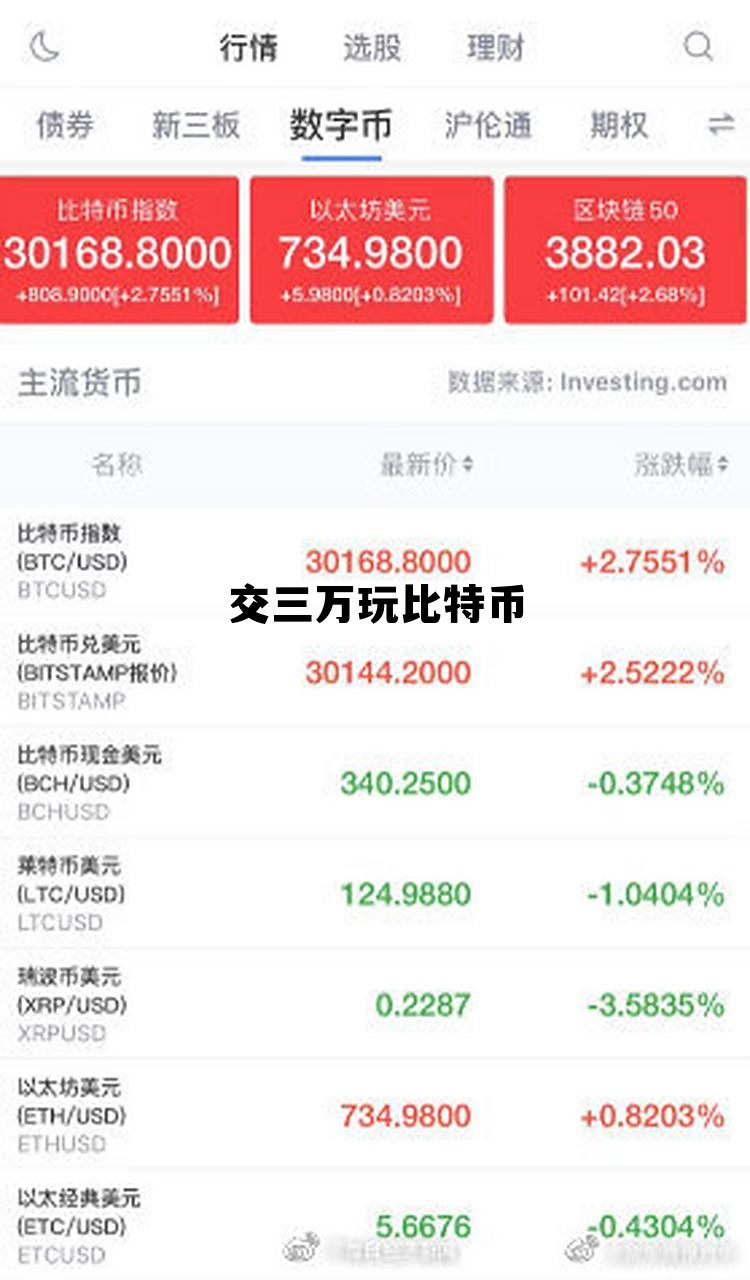Switch to the 理财 tab
Image resolution: width=750 pixels, height=1280 pixels.
coord(497,46)
